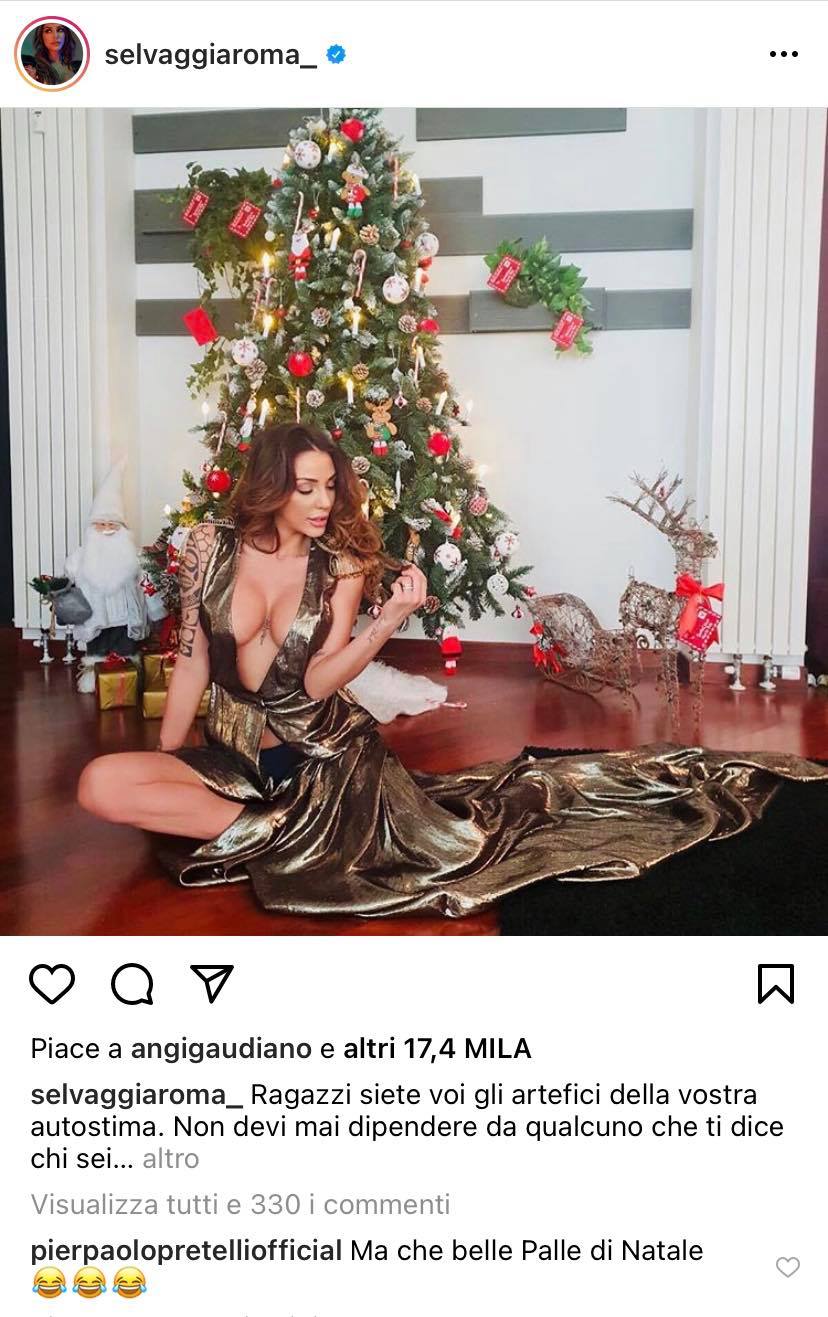This screenshot has height=1317, width=828.
Task: Save post with bookmark icon
Action: [776, 984]
